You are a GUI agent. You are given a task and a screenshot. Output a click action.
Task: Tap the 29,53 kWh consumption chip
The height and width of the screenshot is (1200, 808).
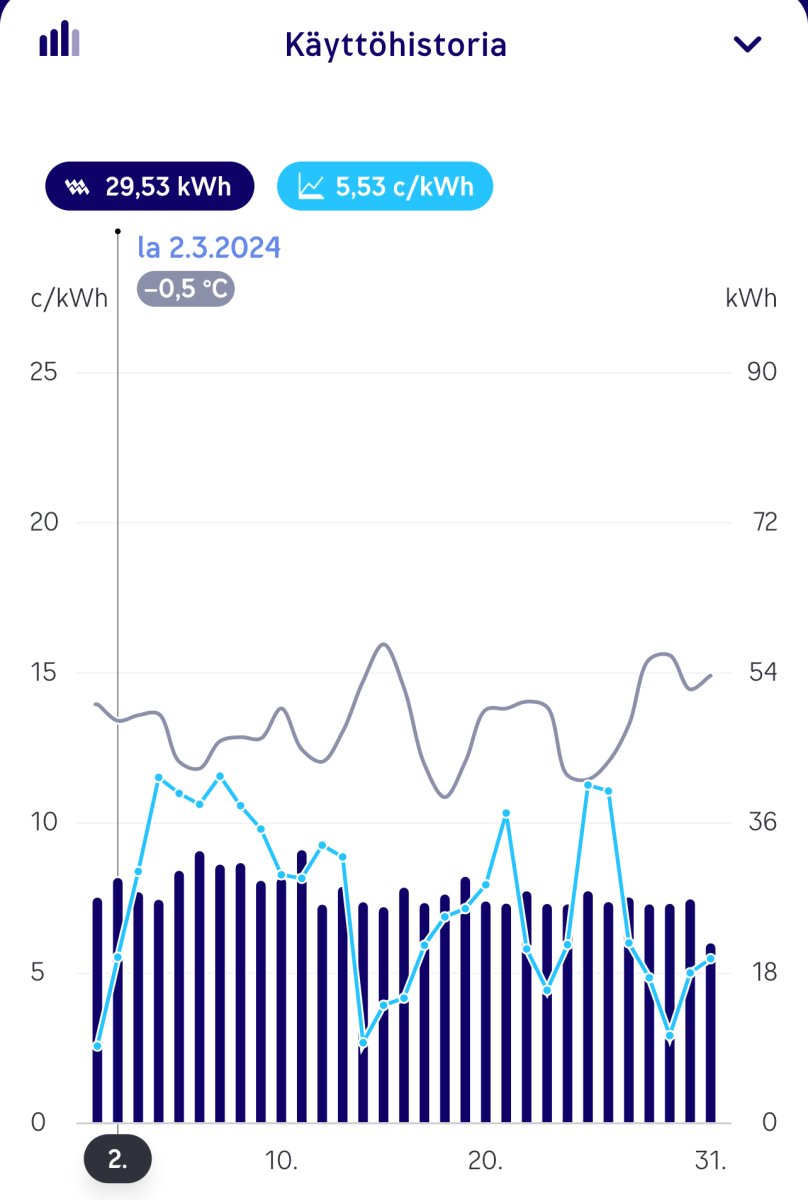(149, 186)
